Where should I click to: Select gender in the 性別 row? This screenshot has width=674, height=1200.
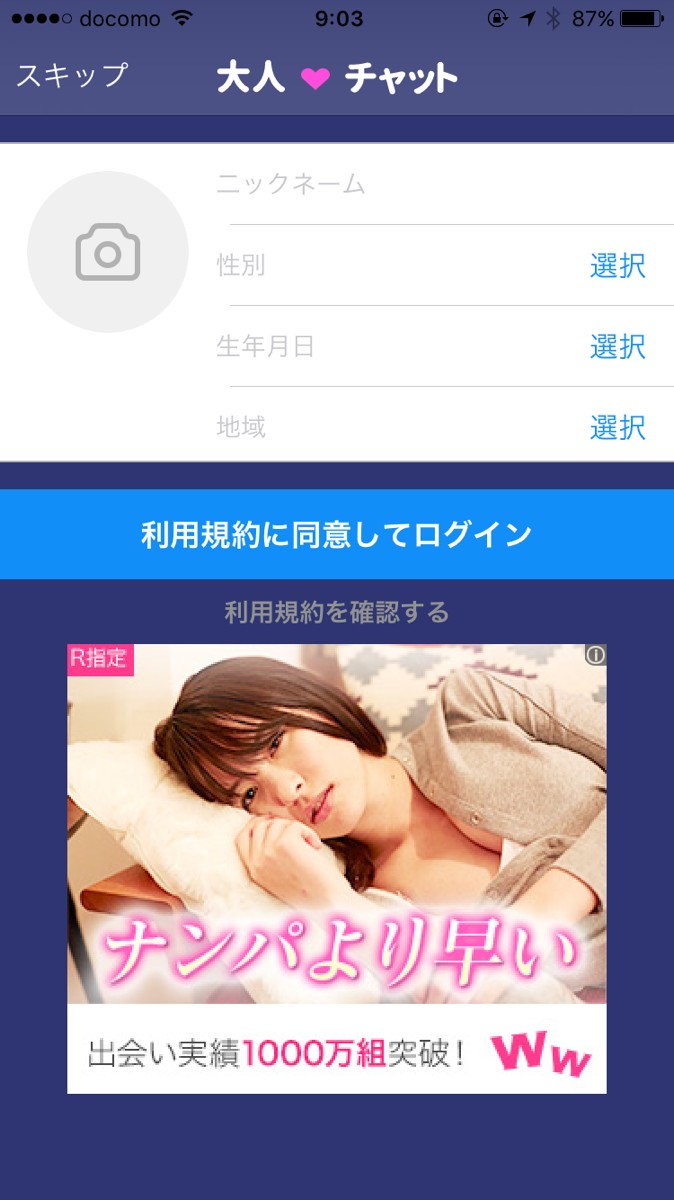(x=617, y=266)
